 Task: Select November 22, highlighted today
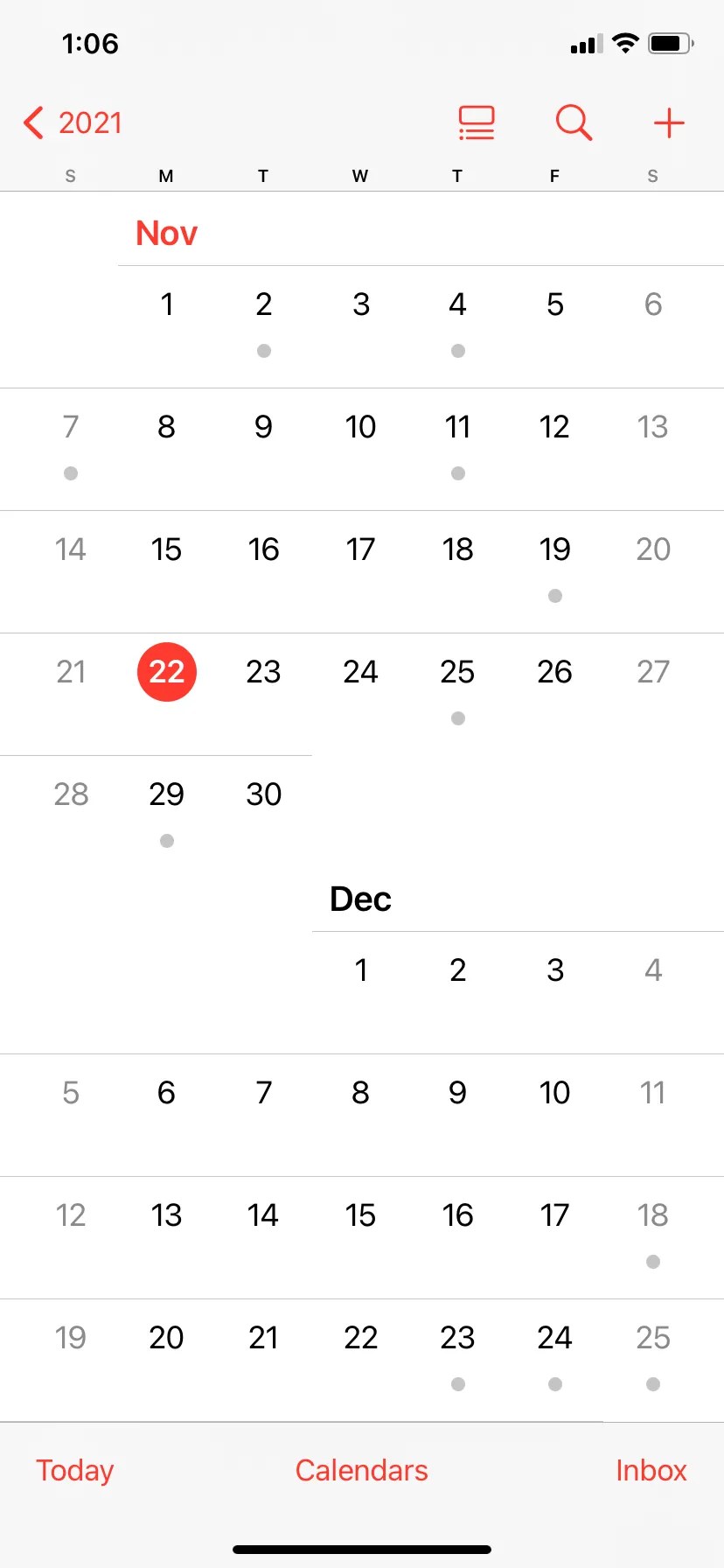point(167,672)
